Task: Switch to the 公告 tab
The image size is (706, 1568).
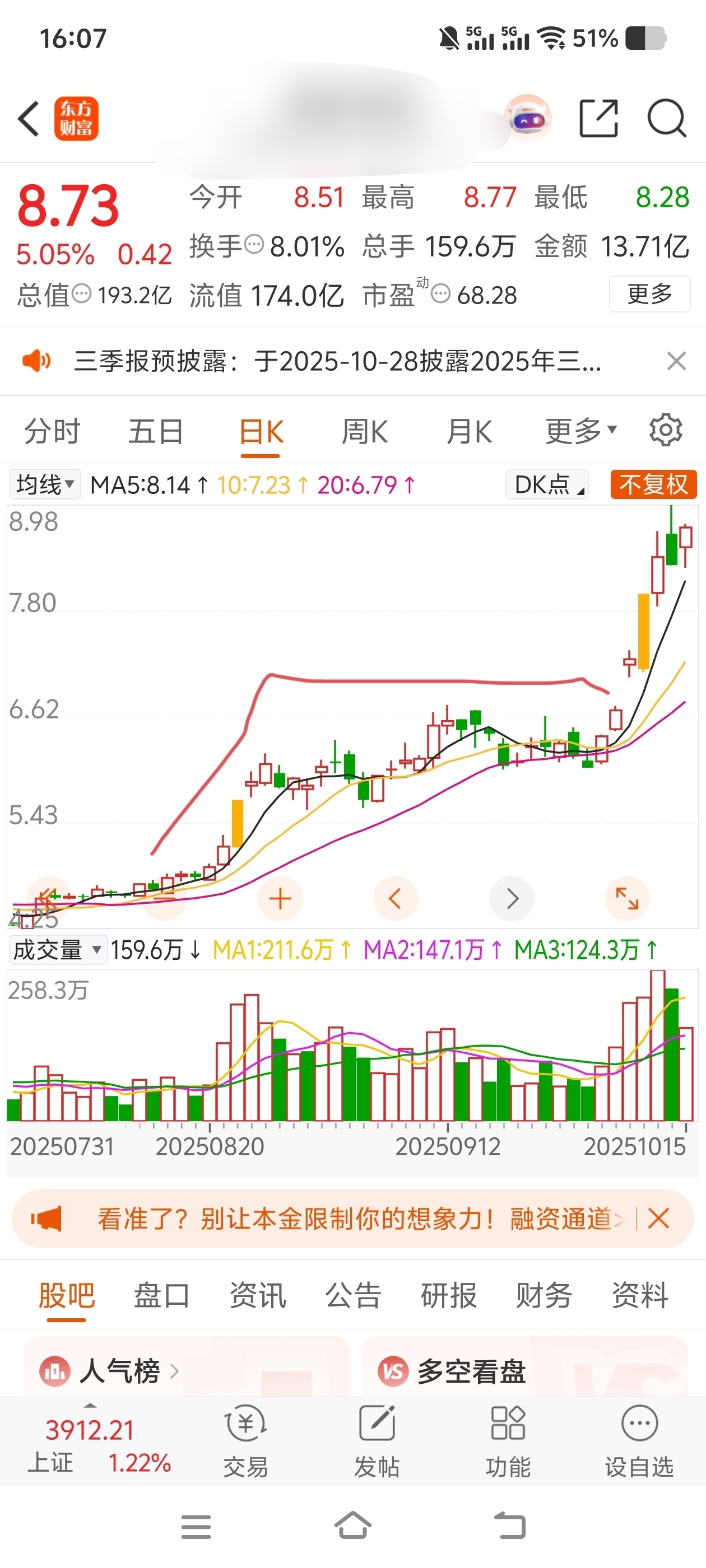Action: pyautogui.click(x=352, y=1295)
